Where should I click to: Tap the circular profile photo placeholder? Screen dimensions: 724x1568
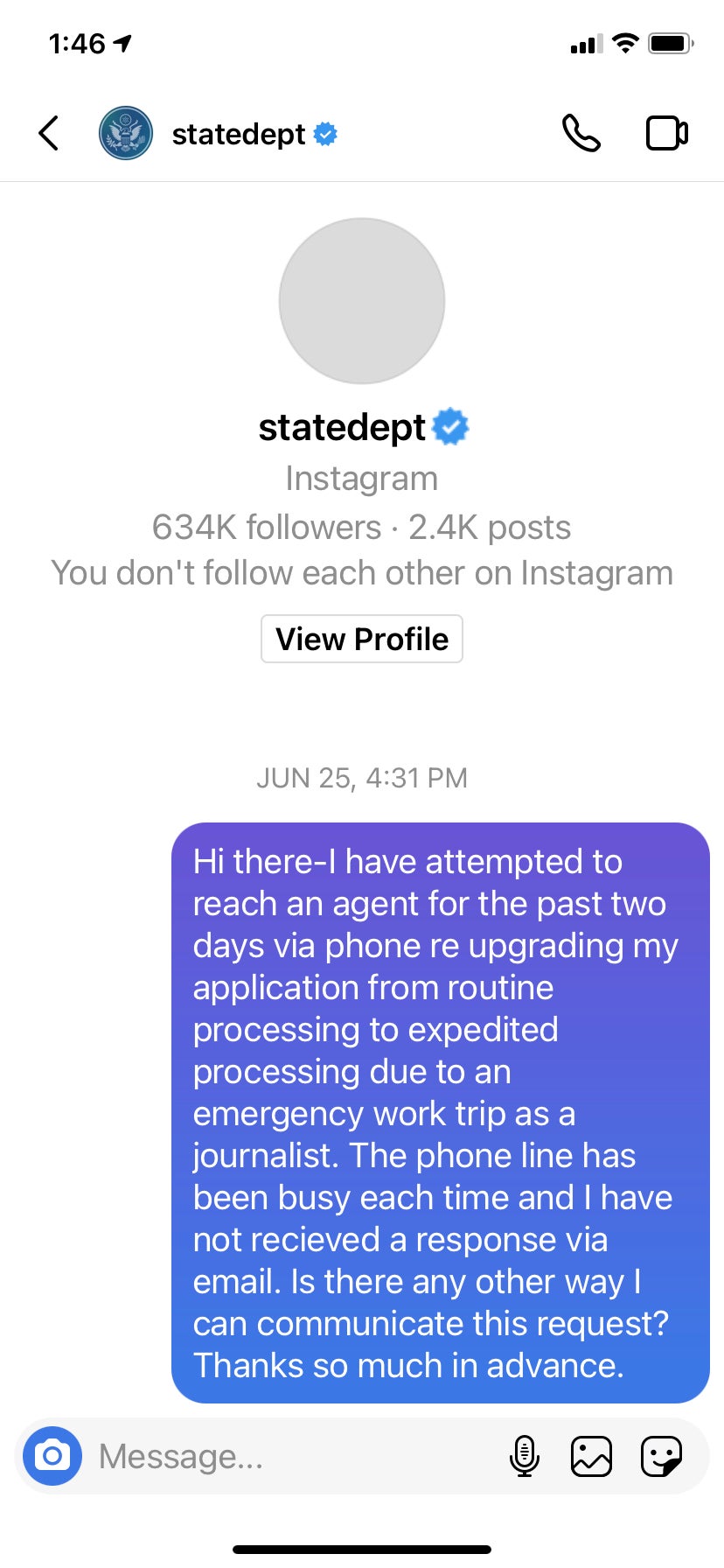pos(361,300)
